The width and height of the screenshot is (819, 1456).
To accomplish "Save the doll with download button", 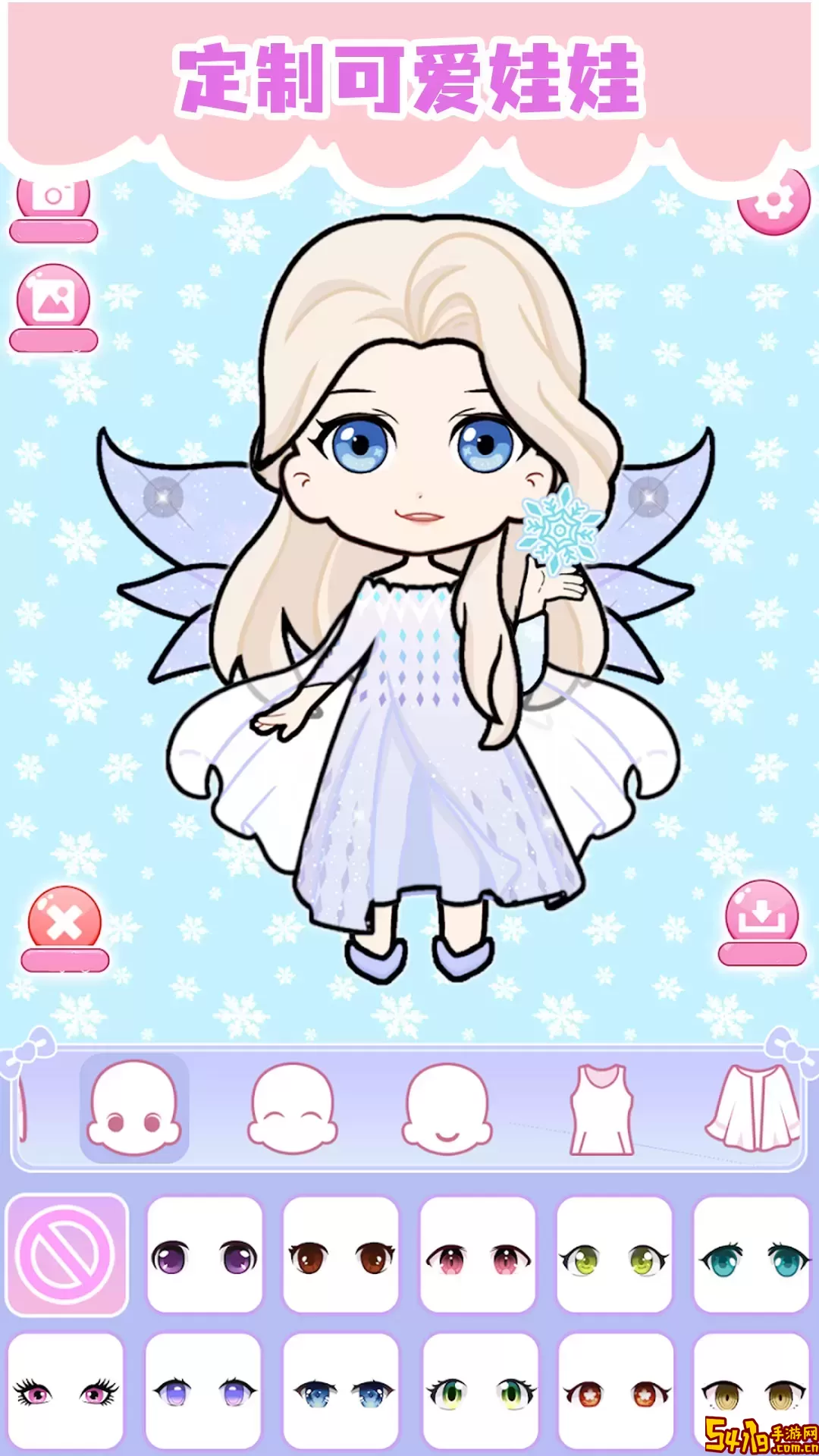I will [761, 916].
